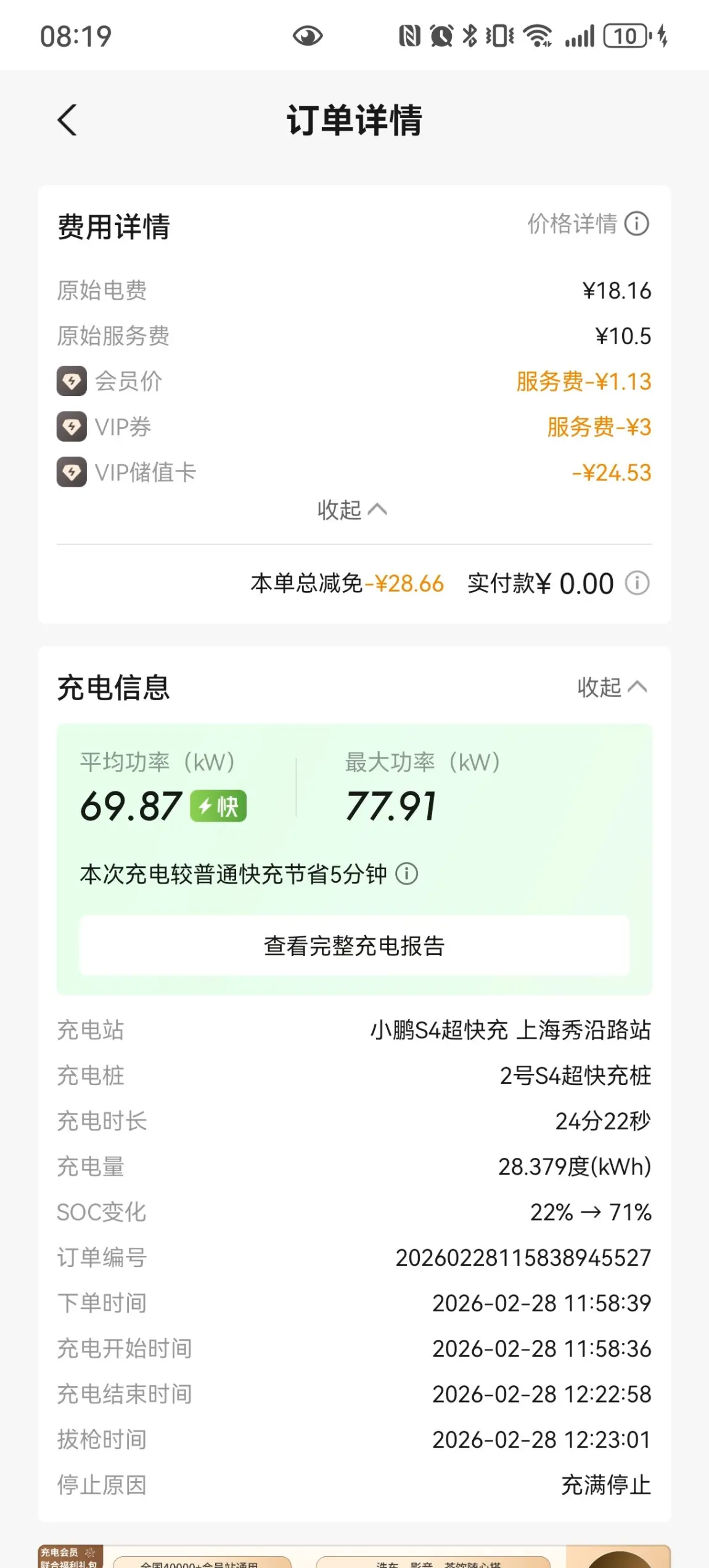Image resolution: width=709 pixels, height=1568 pixels.
Task: Go back from the 订单详情 page
Action: click(x=68, y=120)
